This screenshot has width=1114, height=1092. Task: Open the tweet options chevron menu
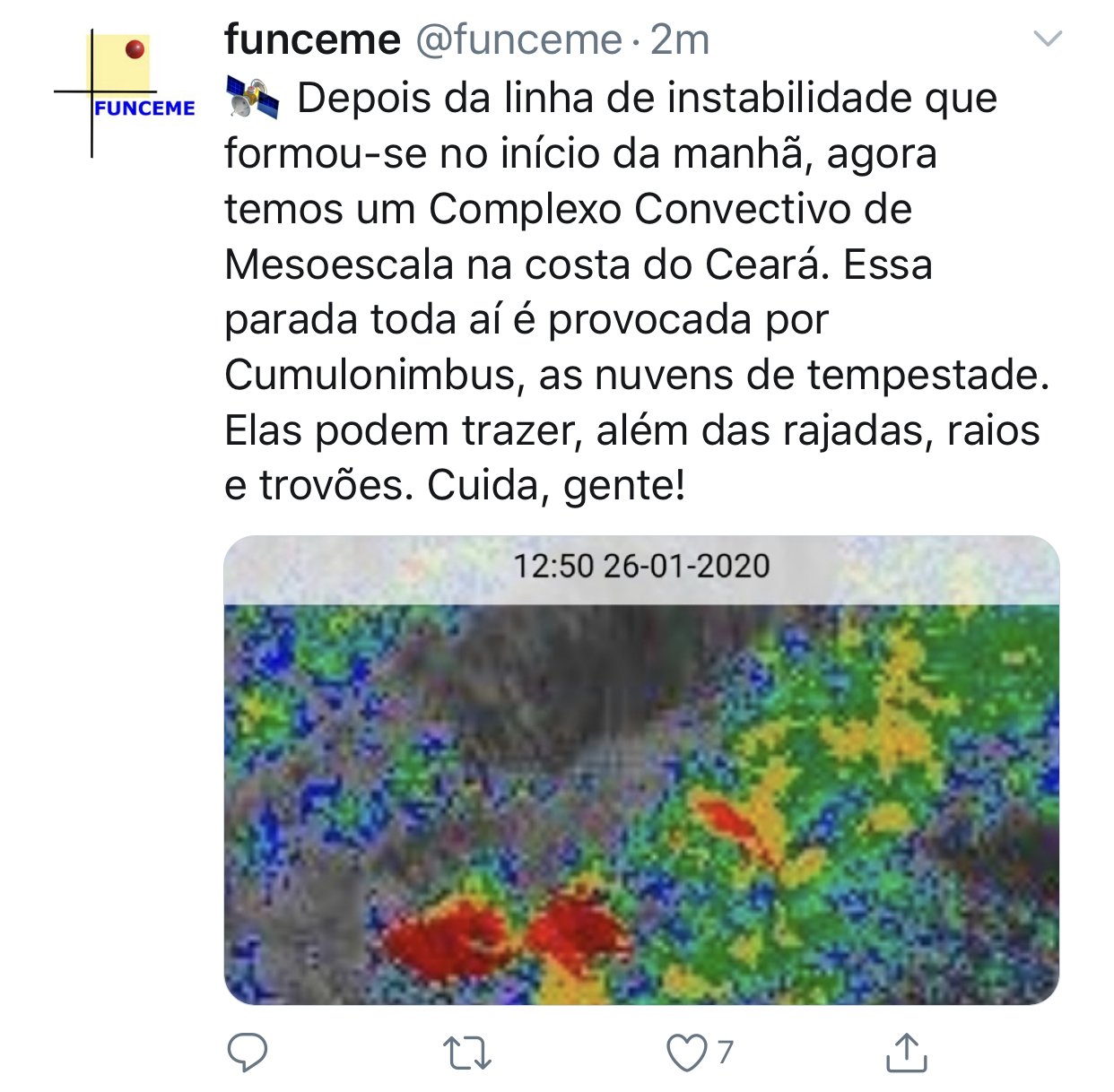[1048, 39]
